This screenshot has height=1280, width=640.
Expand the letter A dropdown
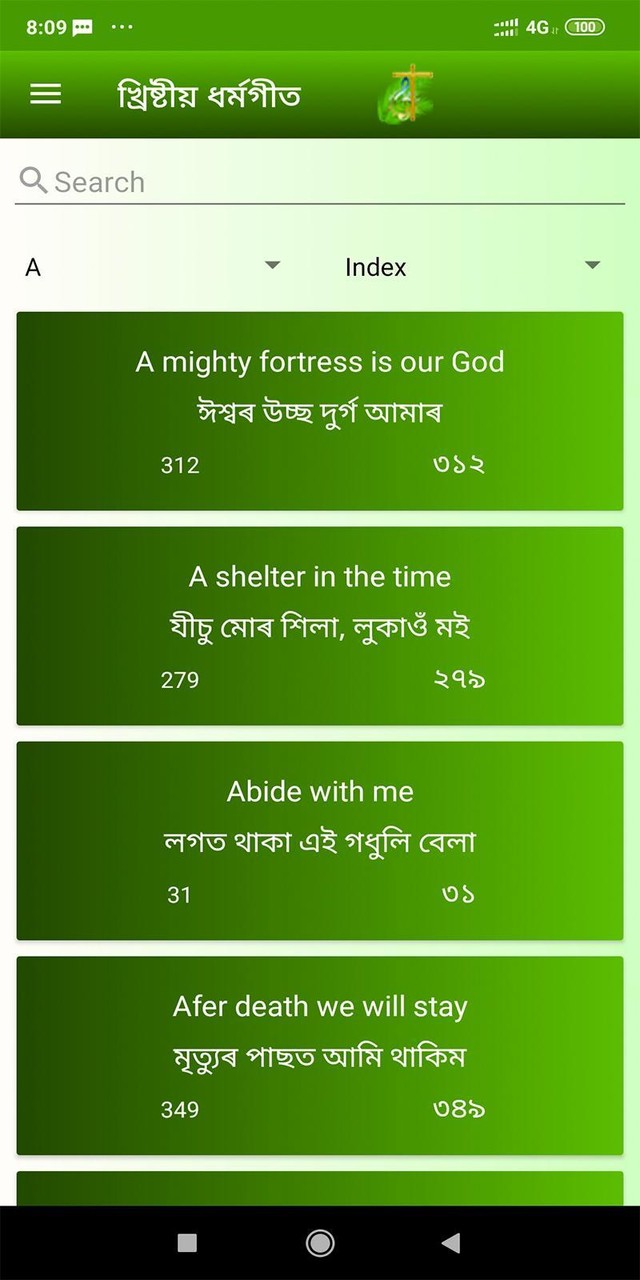153,267
